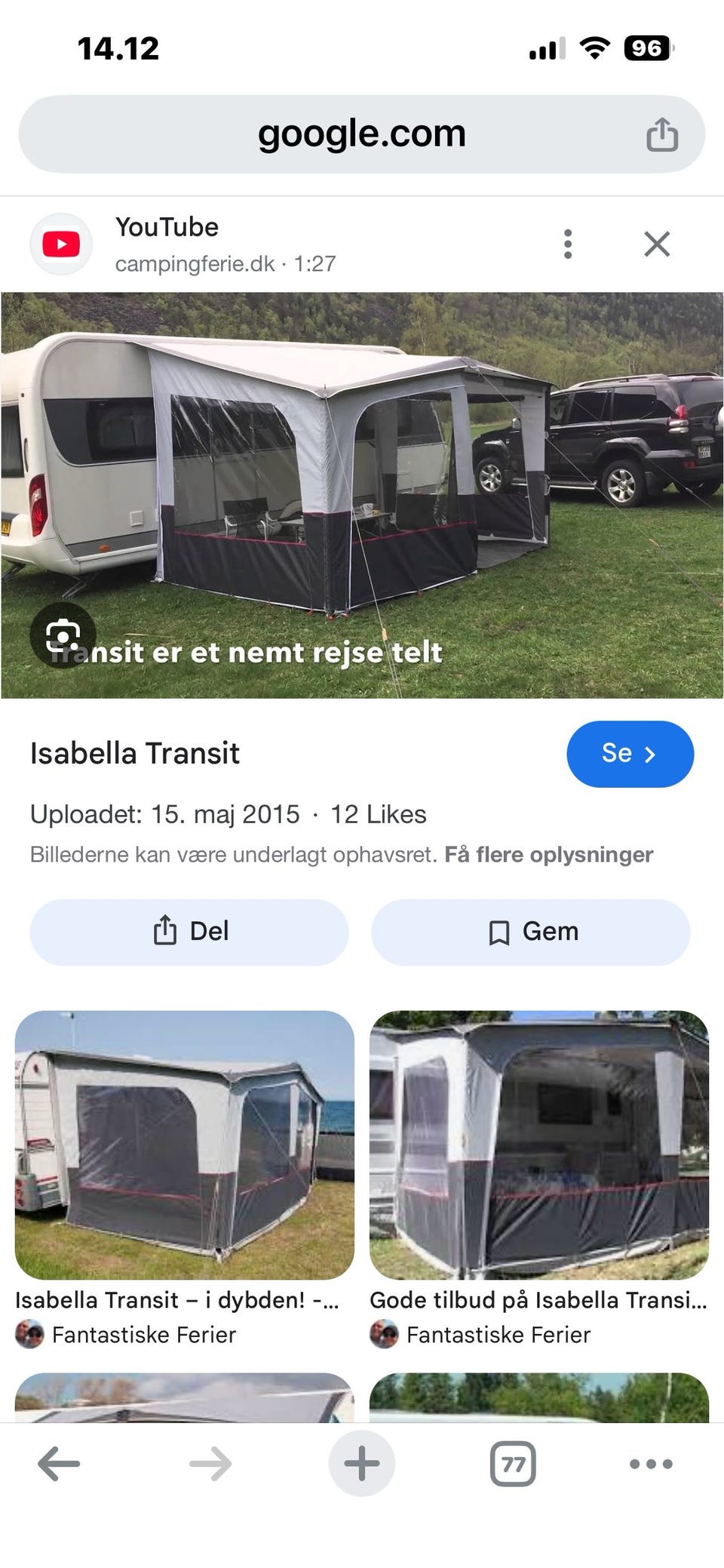The height and width of the screenshot is (1568, 724).
Task: Tap the share icon inside the Del button
Action: click(164, 930)
